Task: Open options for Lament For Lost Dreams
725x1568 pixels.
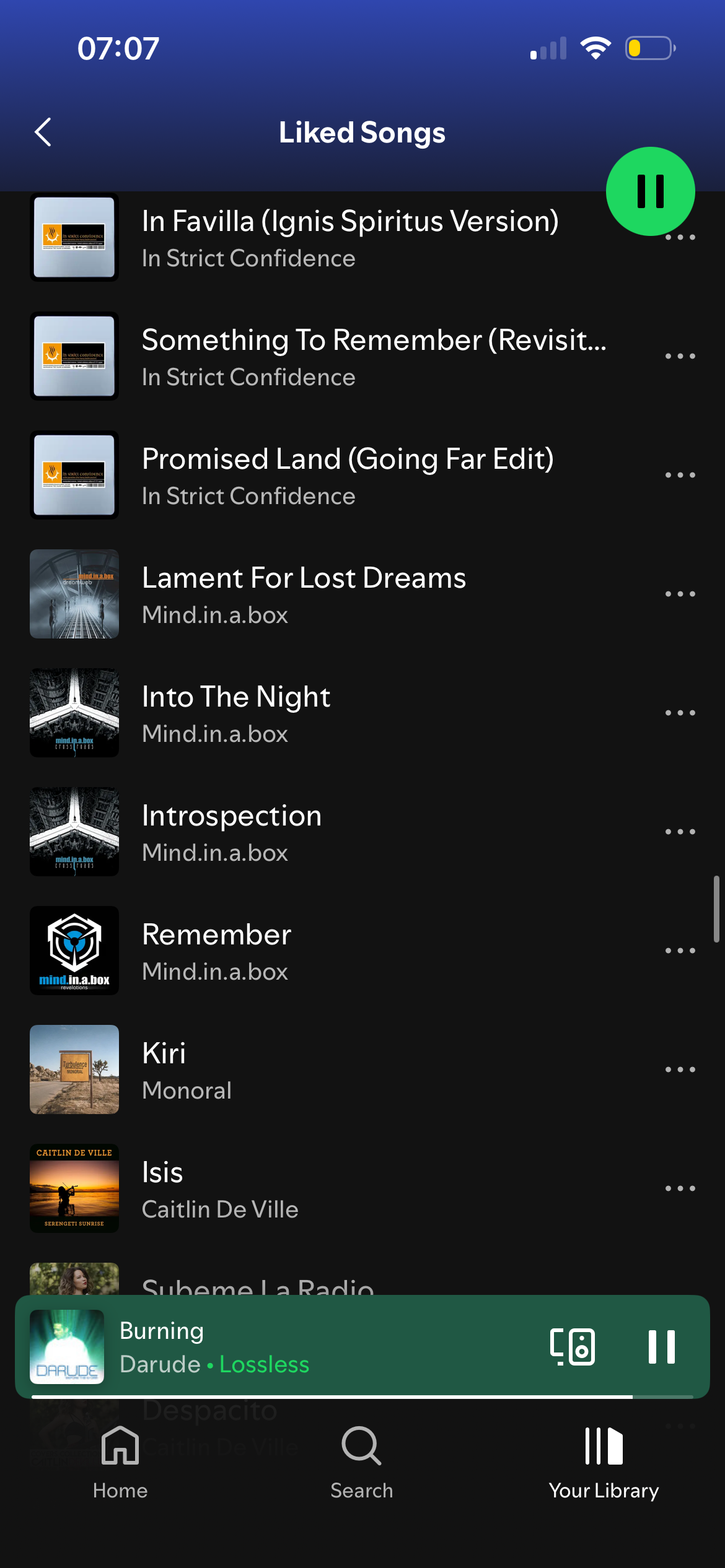Action: (x=680, y=594)
